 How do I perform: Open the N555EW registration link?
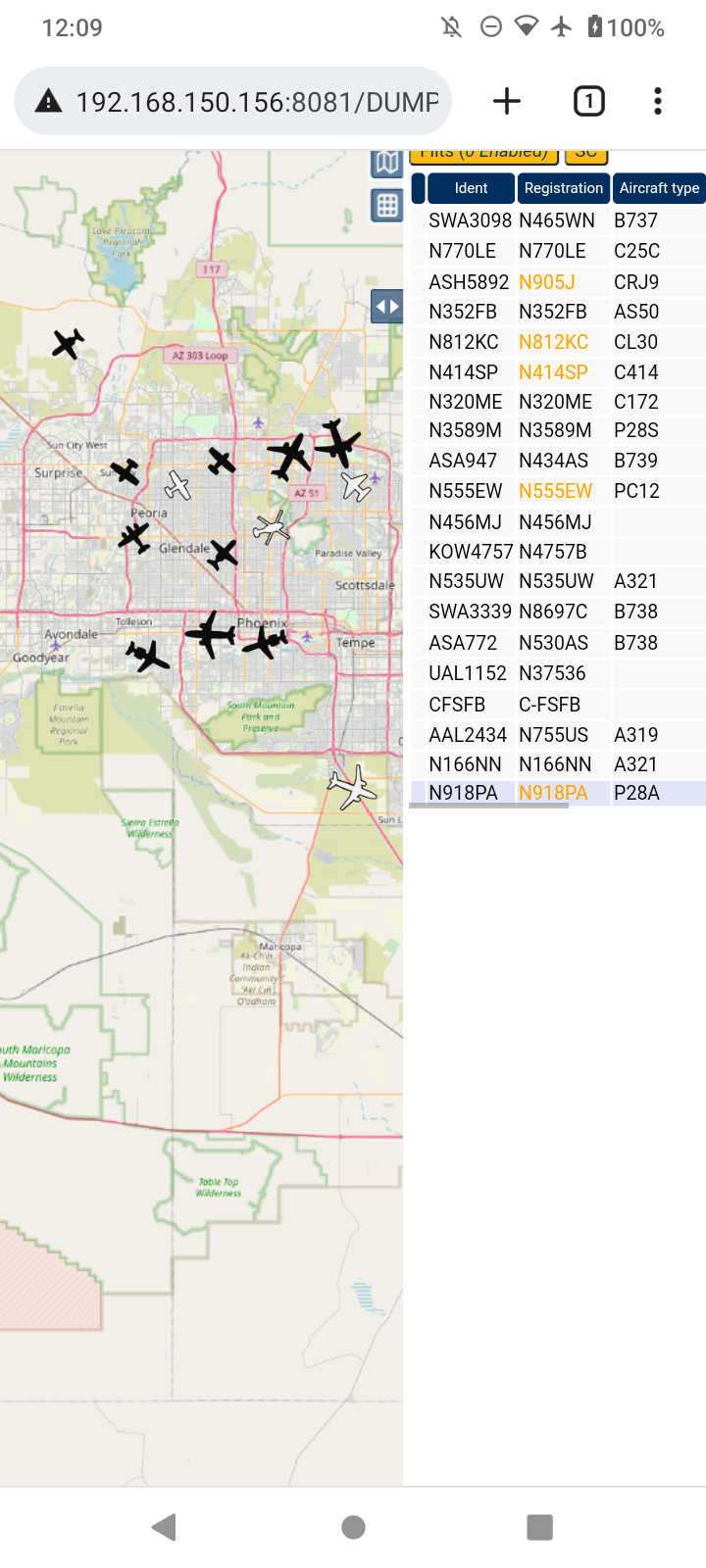[555, 491]
